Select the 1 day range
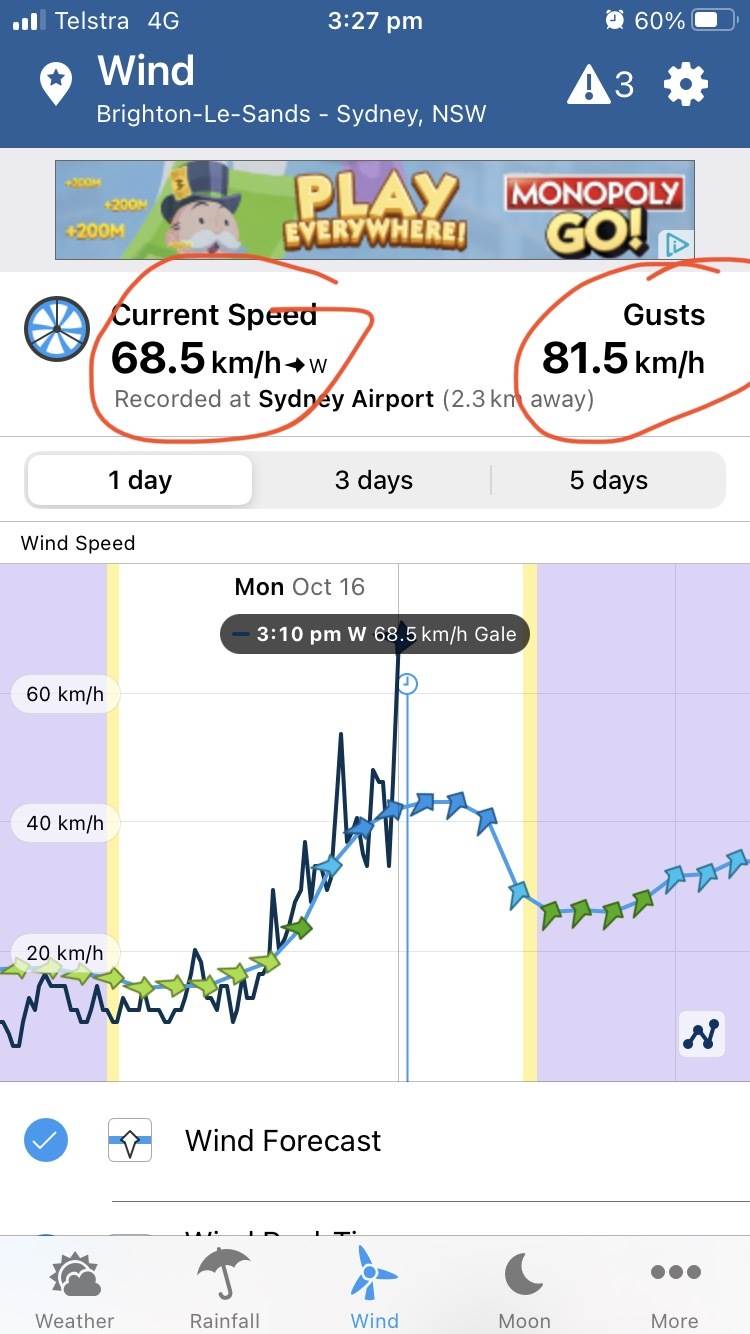This screenshot has width=750, height=1334. coord(140,480)
